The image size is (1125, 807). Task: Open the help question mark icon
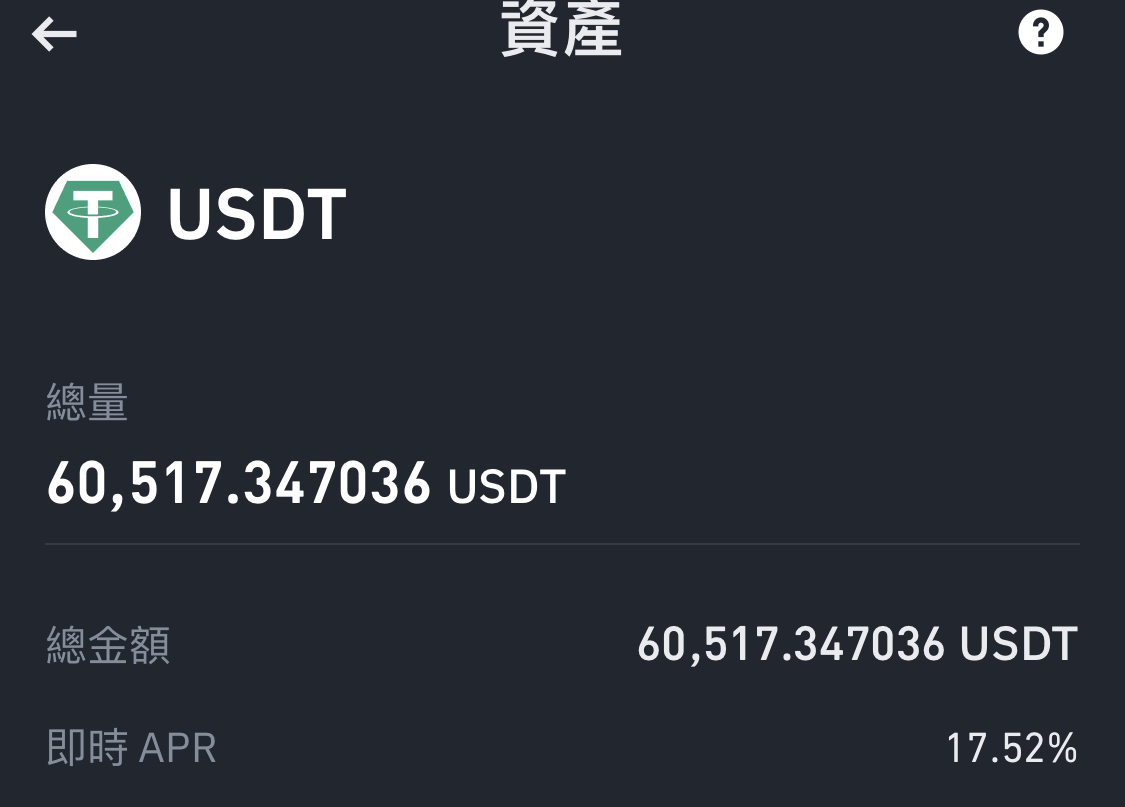[x=1040, y=34]
